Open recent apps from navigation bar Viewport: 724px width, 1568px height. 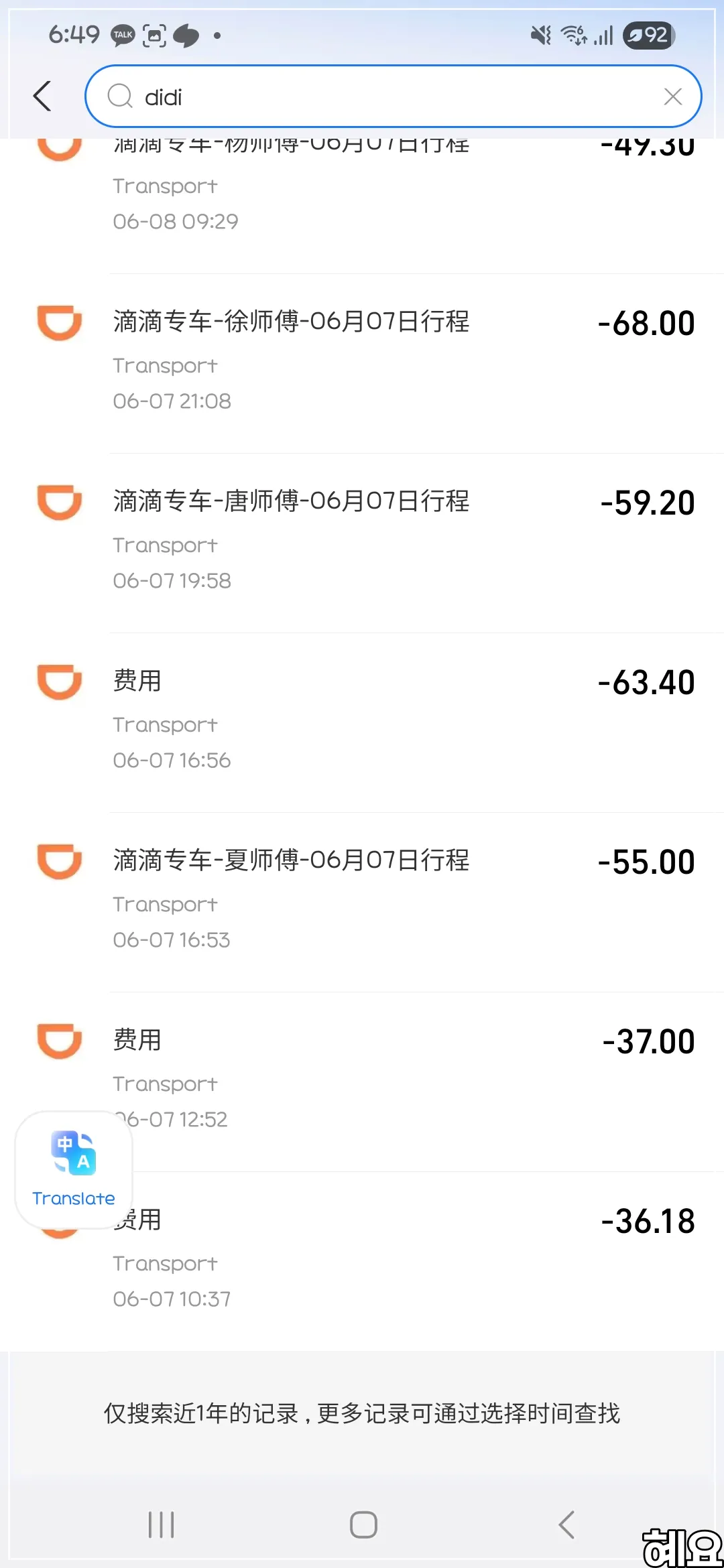(x=161, y=1524)
